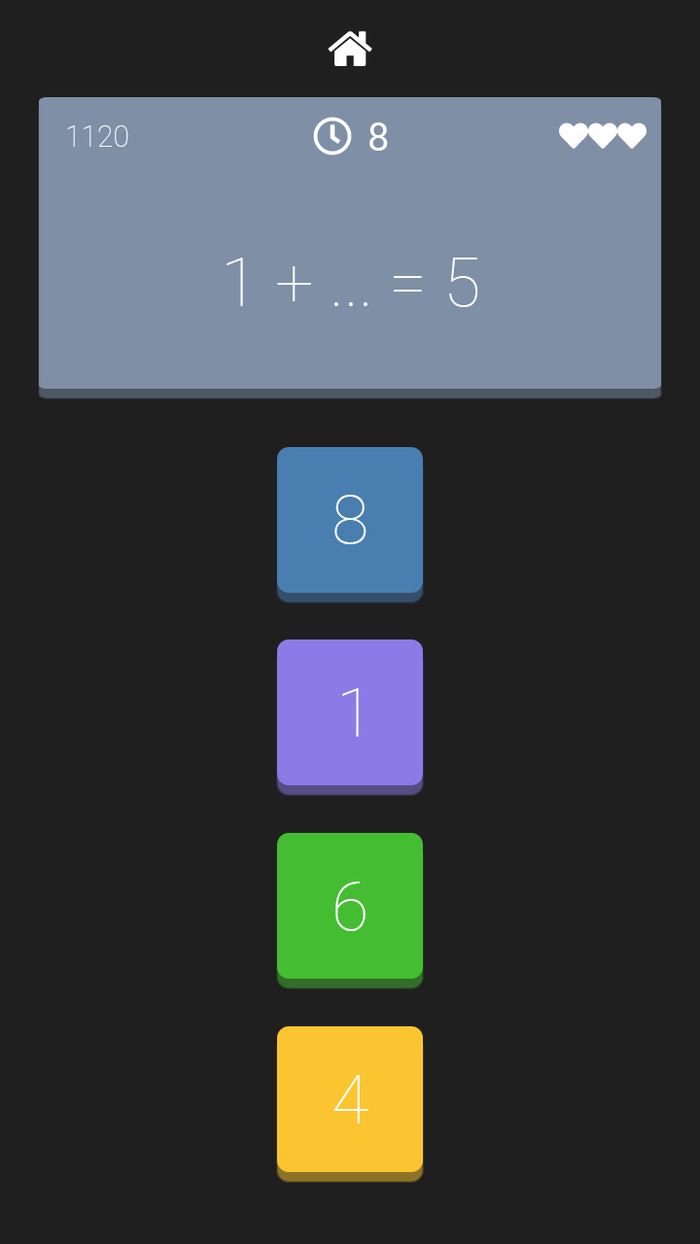
Task: Answer with the yellow tile 4
Action: point(350,1098)
